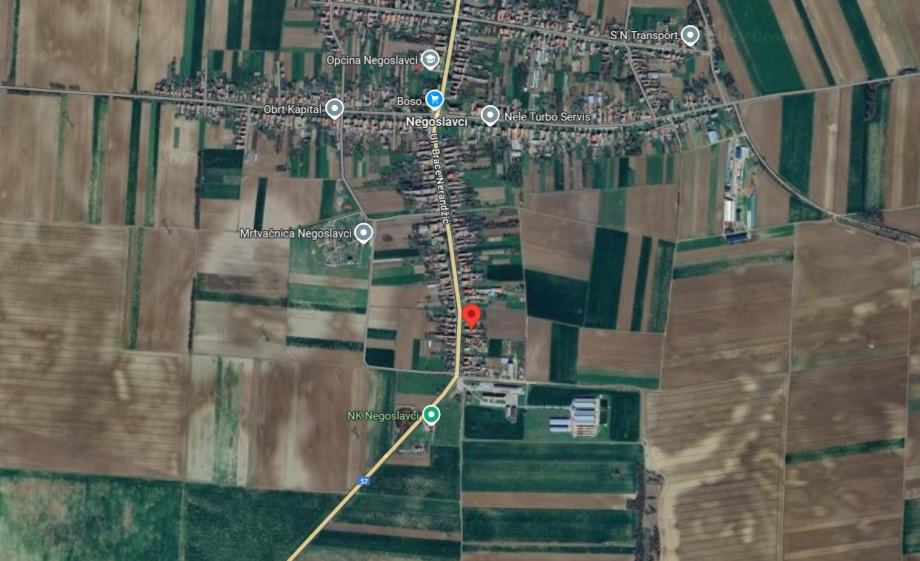Image resolution: width=920 pixels, height=561 pixels.
Task: Select the red dropped pin
Action: [472, 318]
